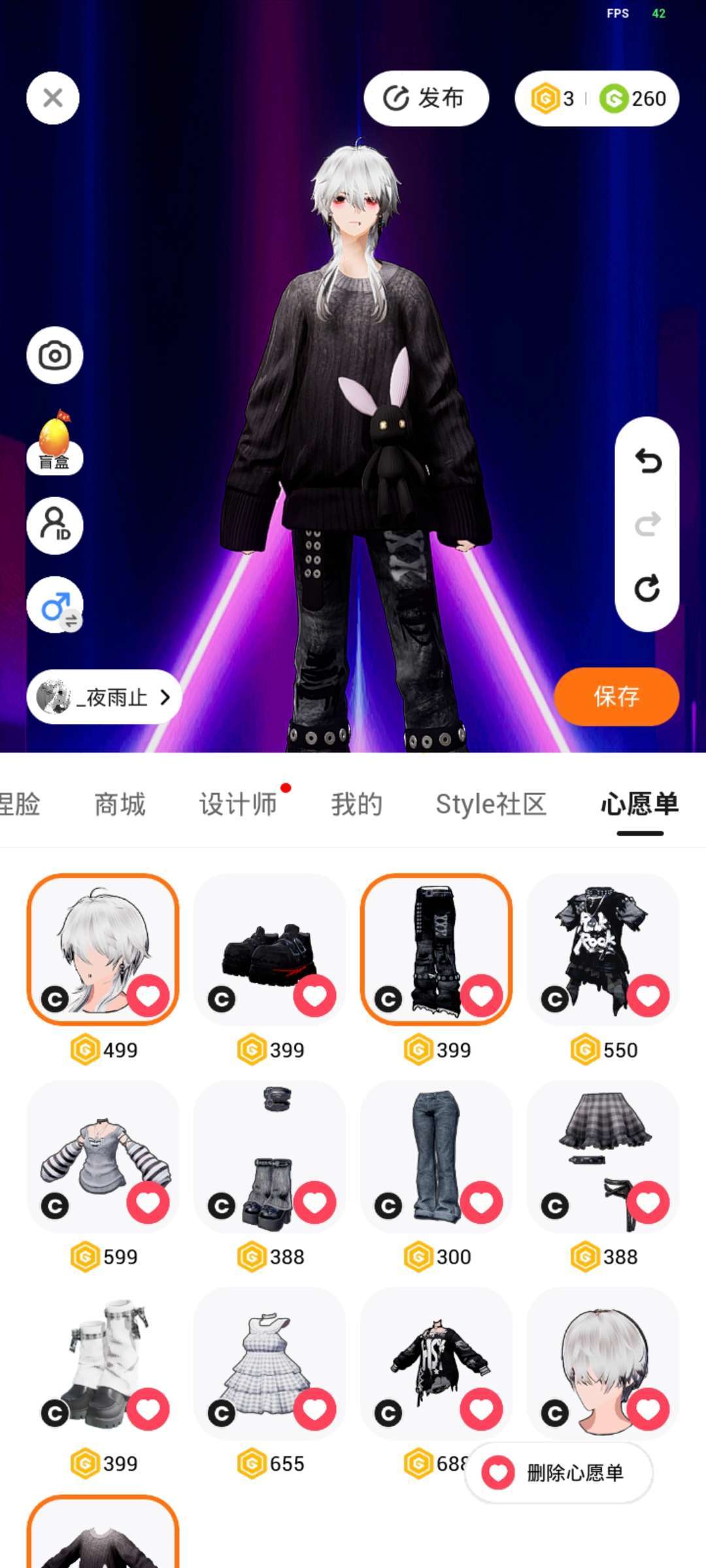Switch the avatar gender
Image resolution: width=706 pixels, height=1568 pixels.
pyautogui.click(x=55, y=606)
